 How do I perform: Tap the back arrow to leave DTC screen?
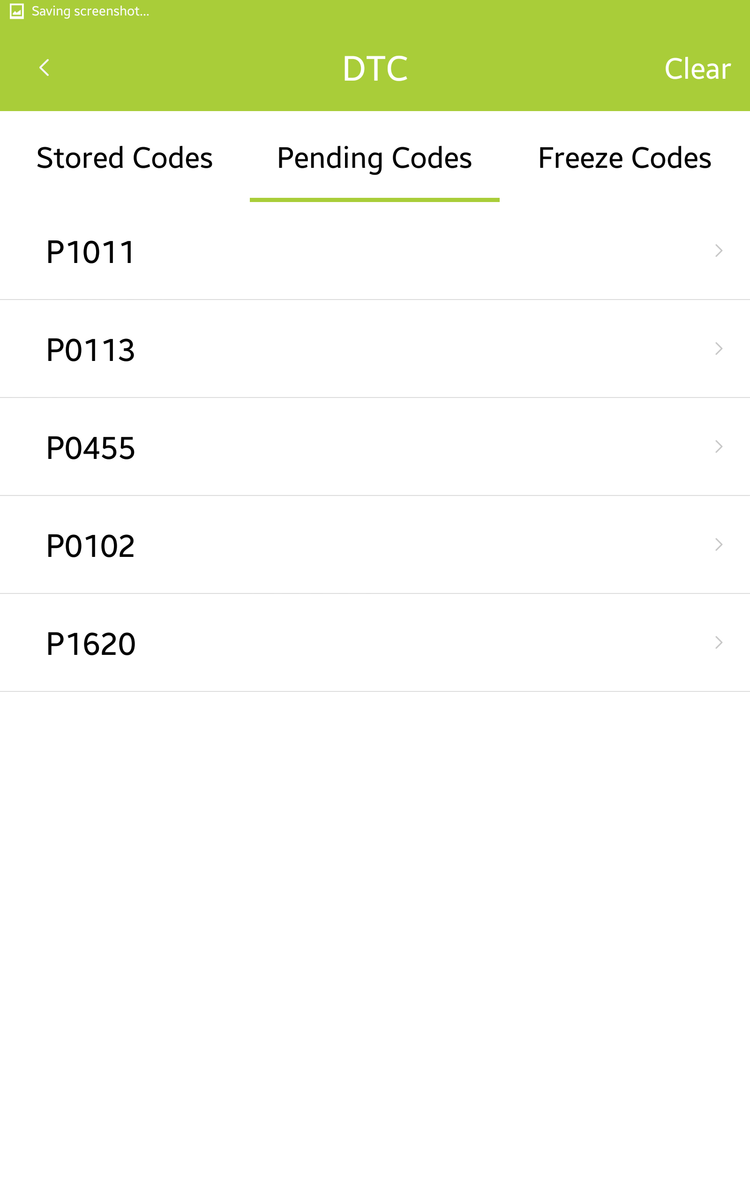[x=44, y=67]
